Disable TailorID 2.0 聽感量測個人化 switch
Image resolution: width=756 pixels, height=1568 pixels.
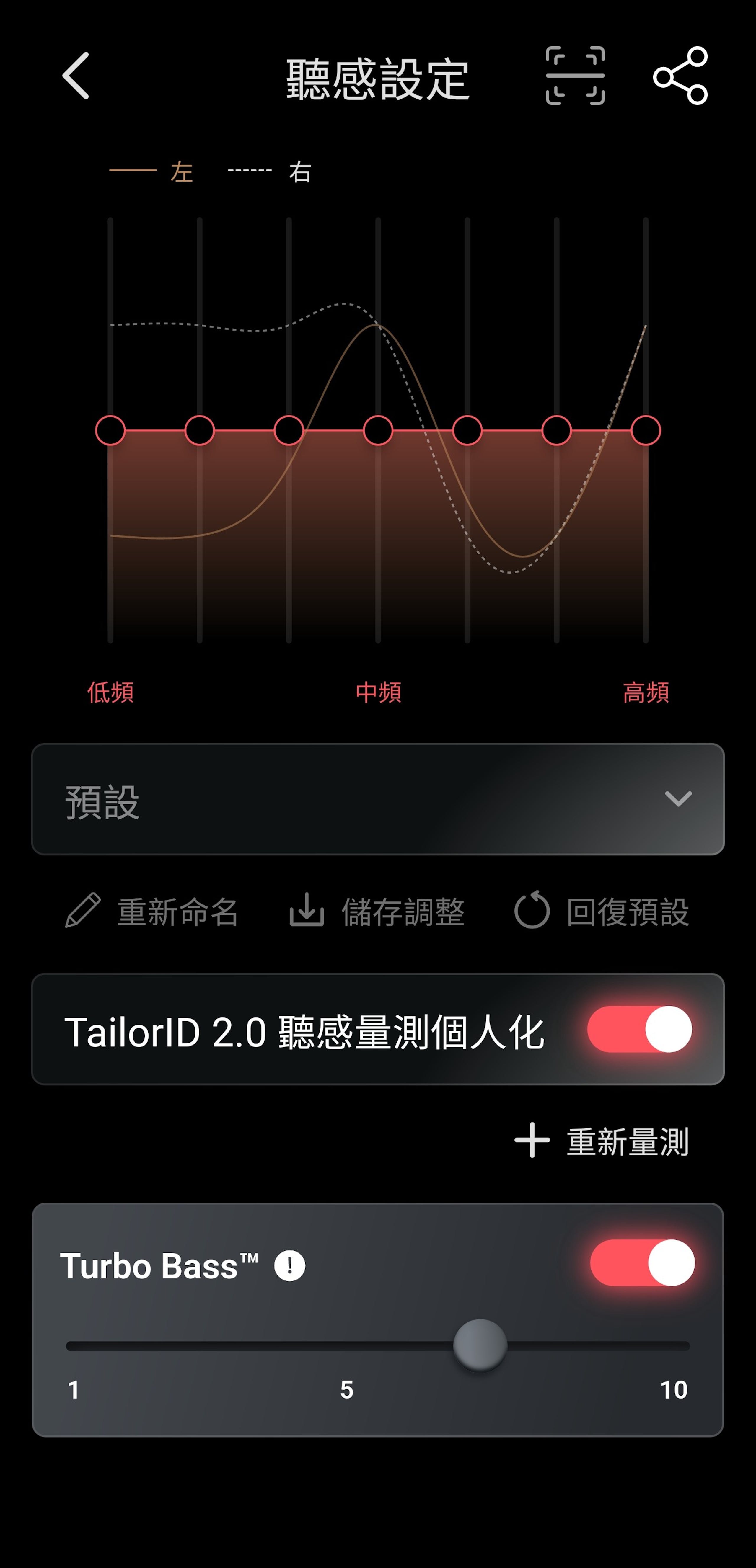(x=639, y=1029)
